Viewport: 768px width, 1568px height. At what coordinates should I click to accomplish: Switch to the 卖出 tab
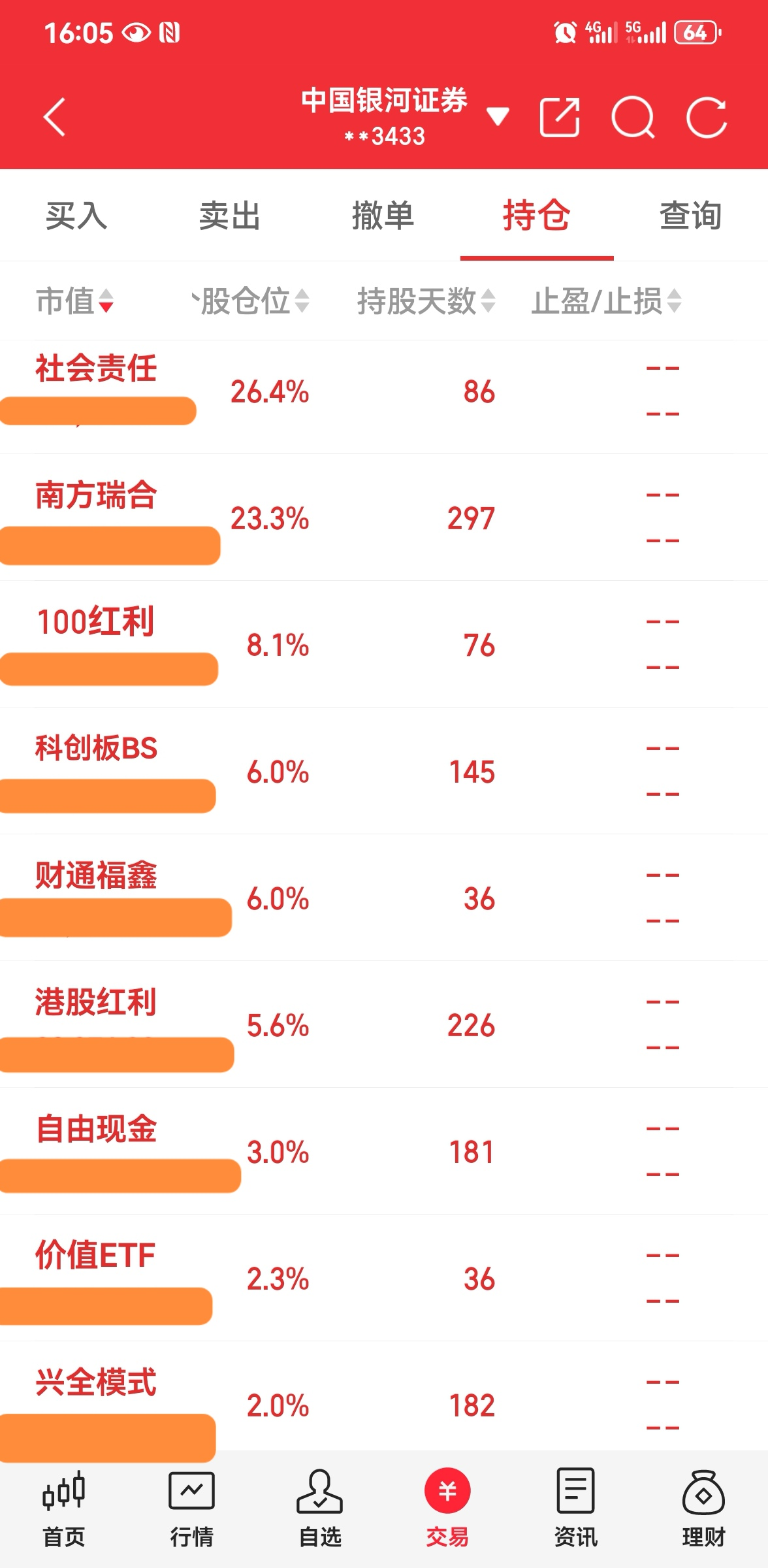coord(230,216)
